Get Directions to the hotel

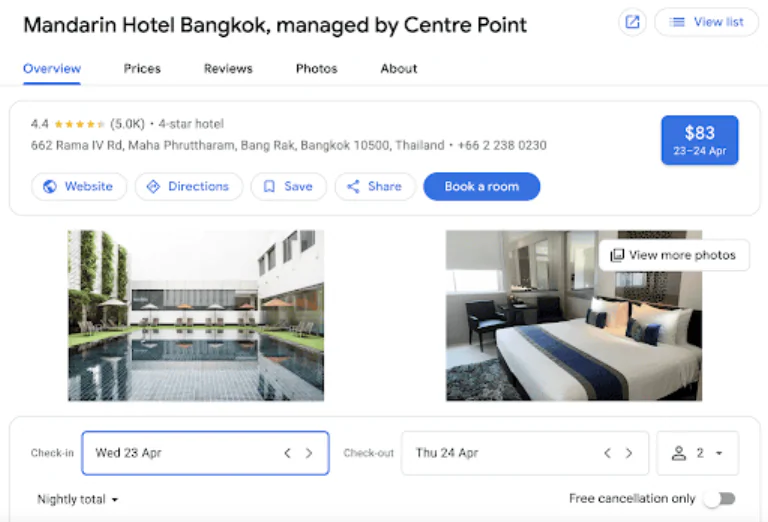(x=188, y=186)
